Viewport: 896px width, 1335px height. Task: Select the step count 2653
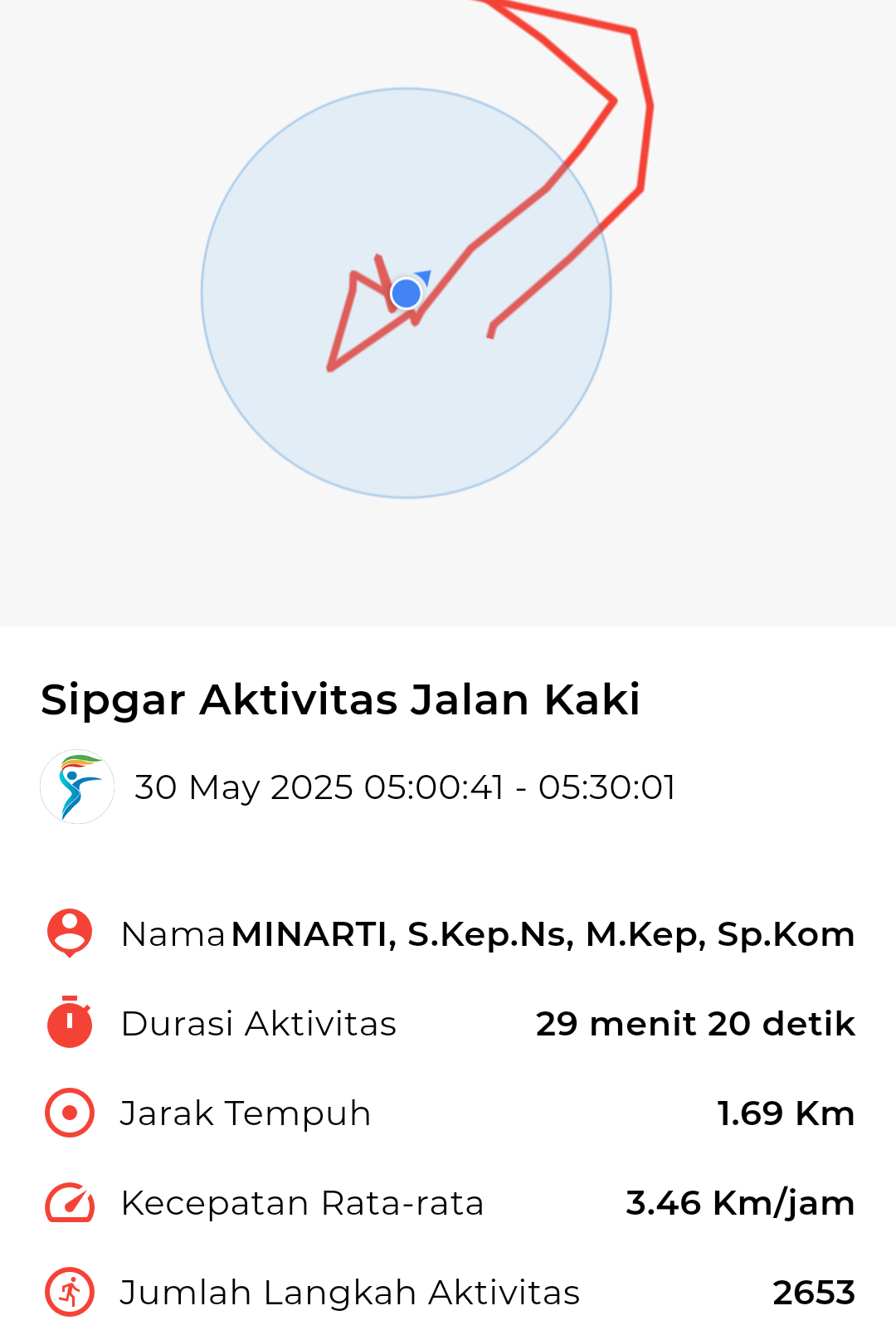click(814, 1292)
